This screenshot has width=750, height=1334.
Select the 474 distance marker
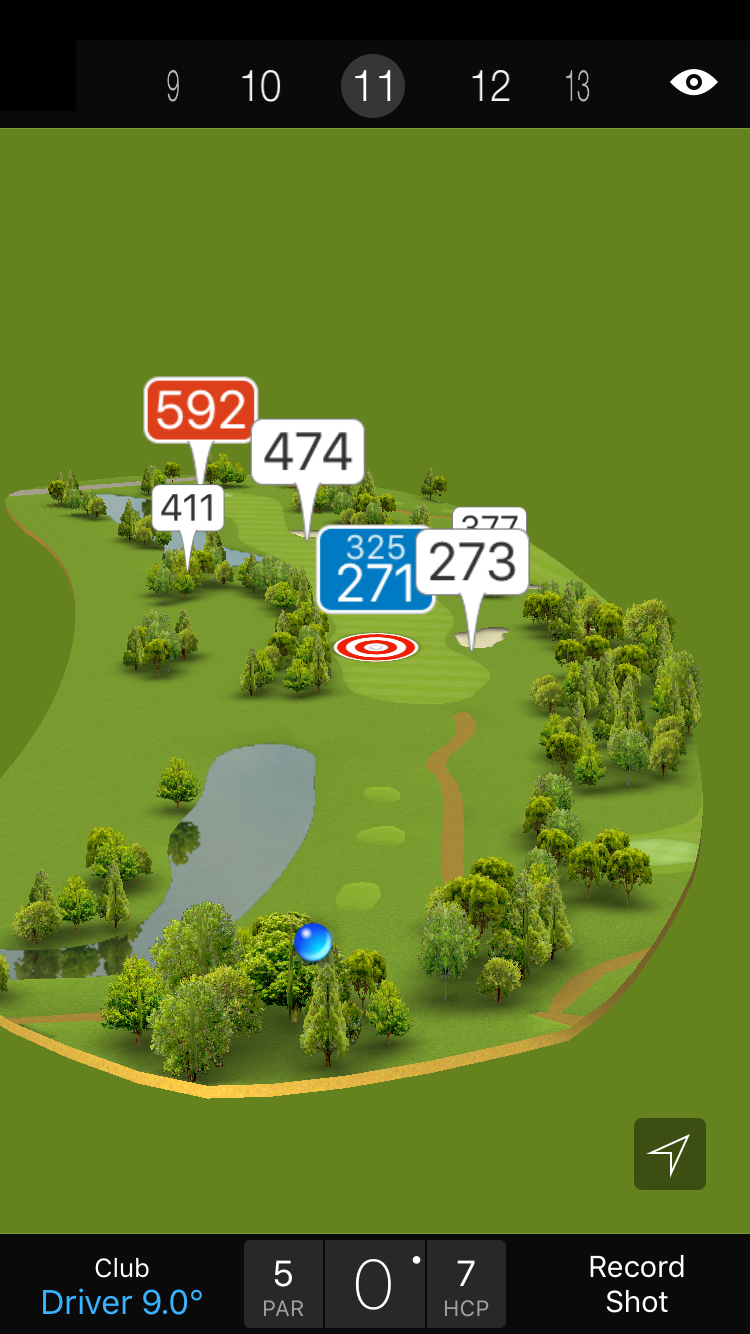[307, 452]
